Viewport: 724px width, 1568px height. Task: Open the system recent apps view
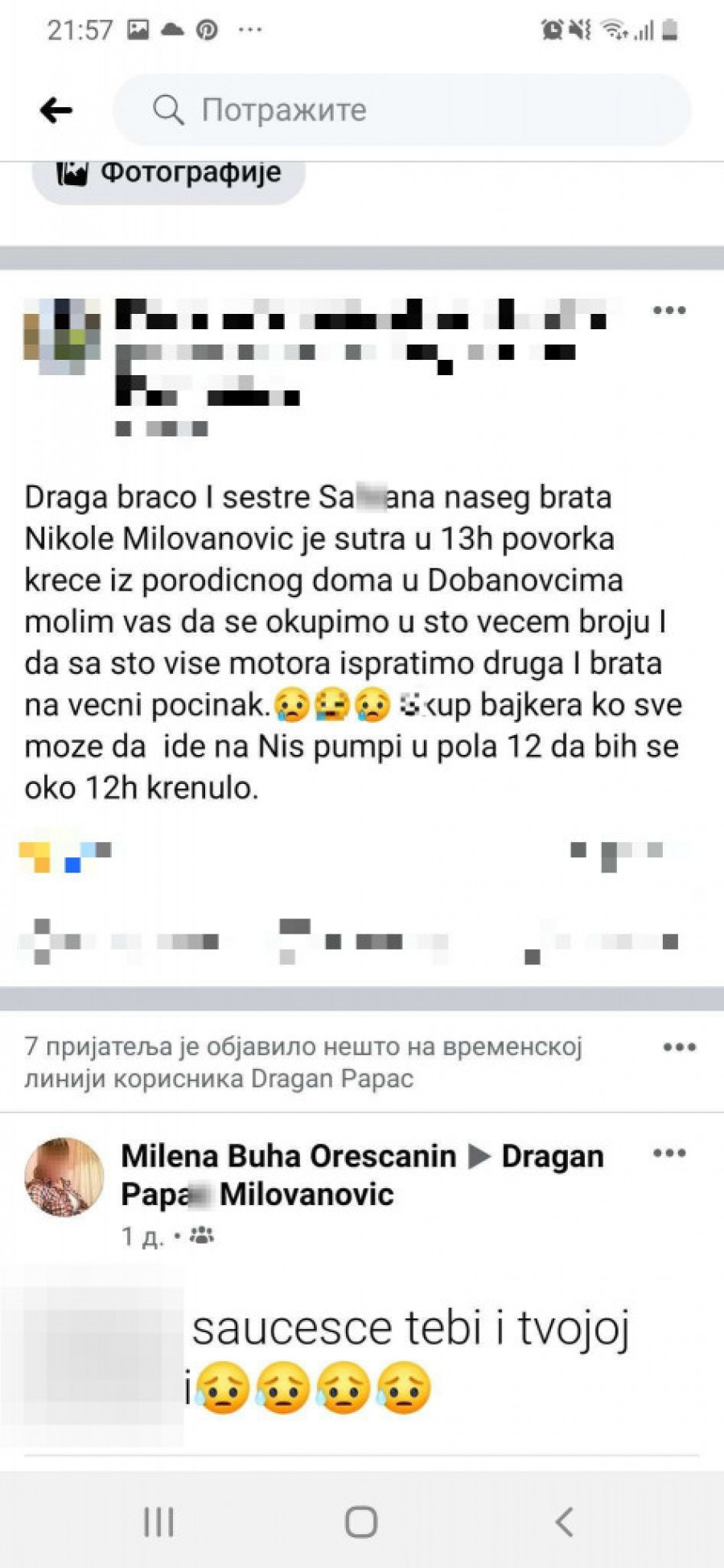pyautogui.click(x=158, y=1522)
